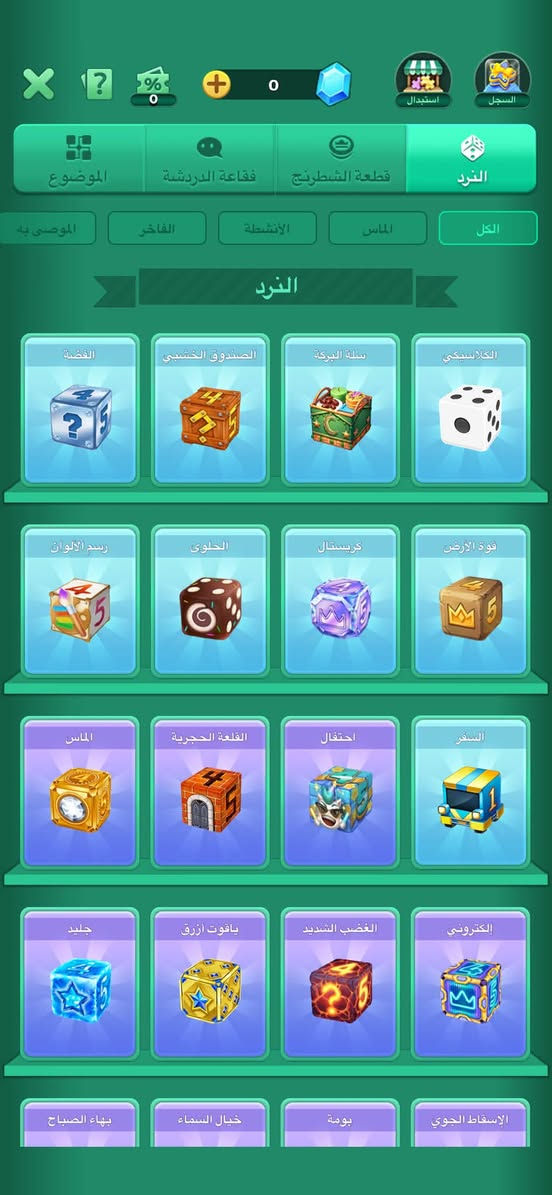Open the السجل record icon
Viewport: 552px width, 1195px height.
point(502,80)
